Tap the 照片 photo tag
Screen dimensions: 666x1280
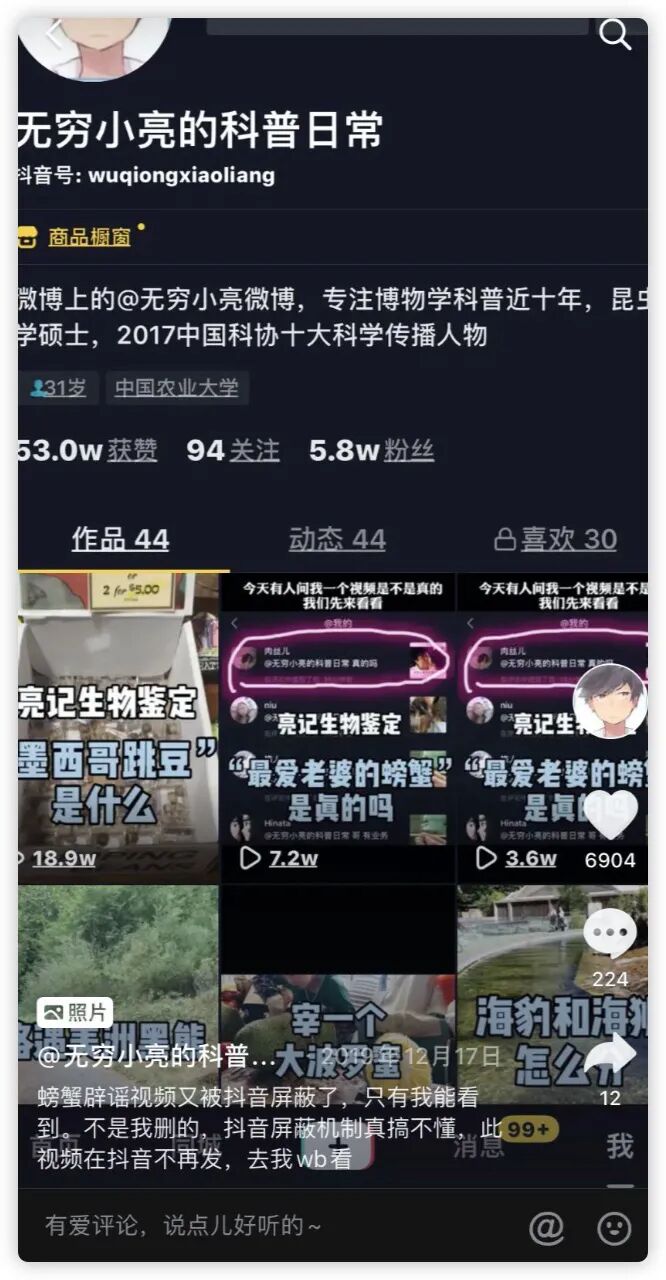(75, 1012)
